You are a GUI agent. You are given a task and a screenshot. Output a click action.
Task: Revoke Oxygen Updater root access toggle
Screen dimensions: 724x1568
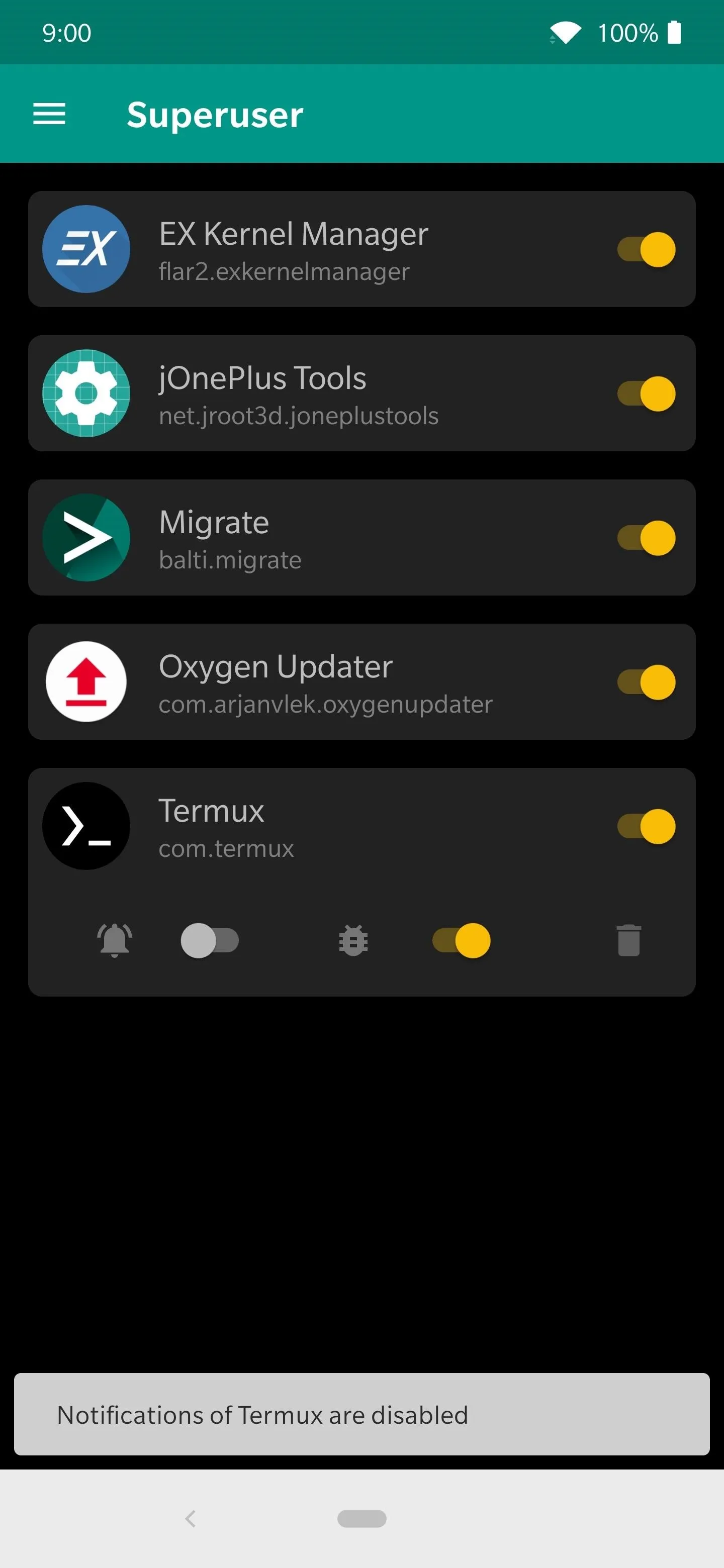pos(646,682)
